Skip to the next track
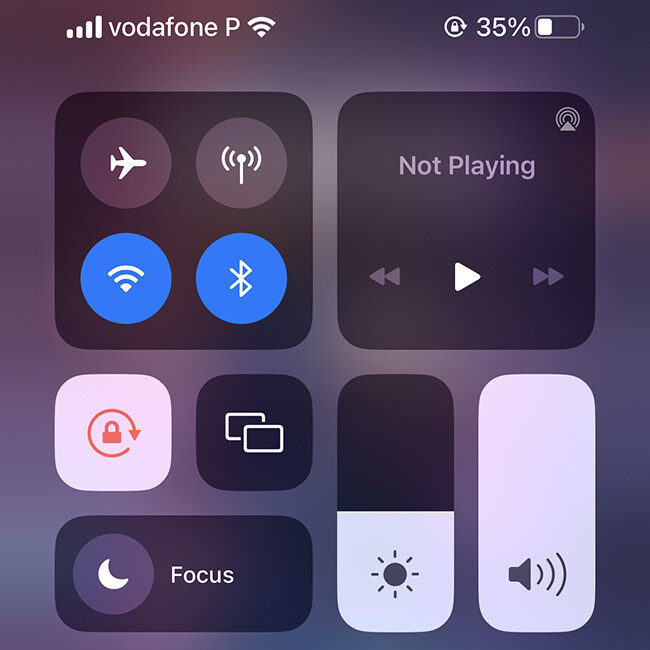Image resolution: width=650 pixels, height=650 pixels. [548, 276]
